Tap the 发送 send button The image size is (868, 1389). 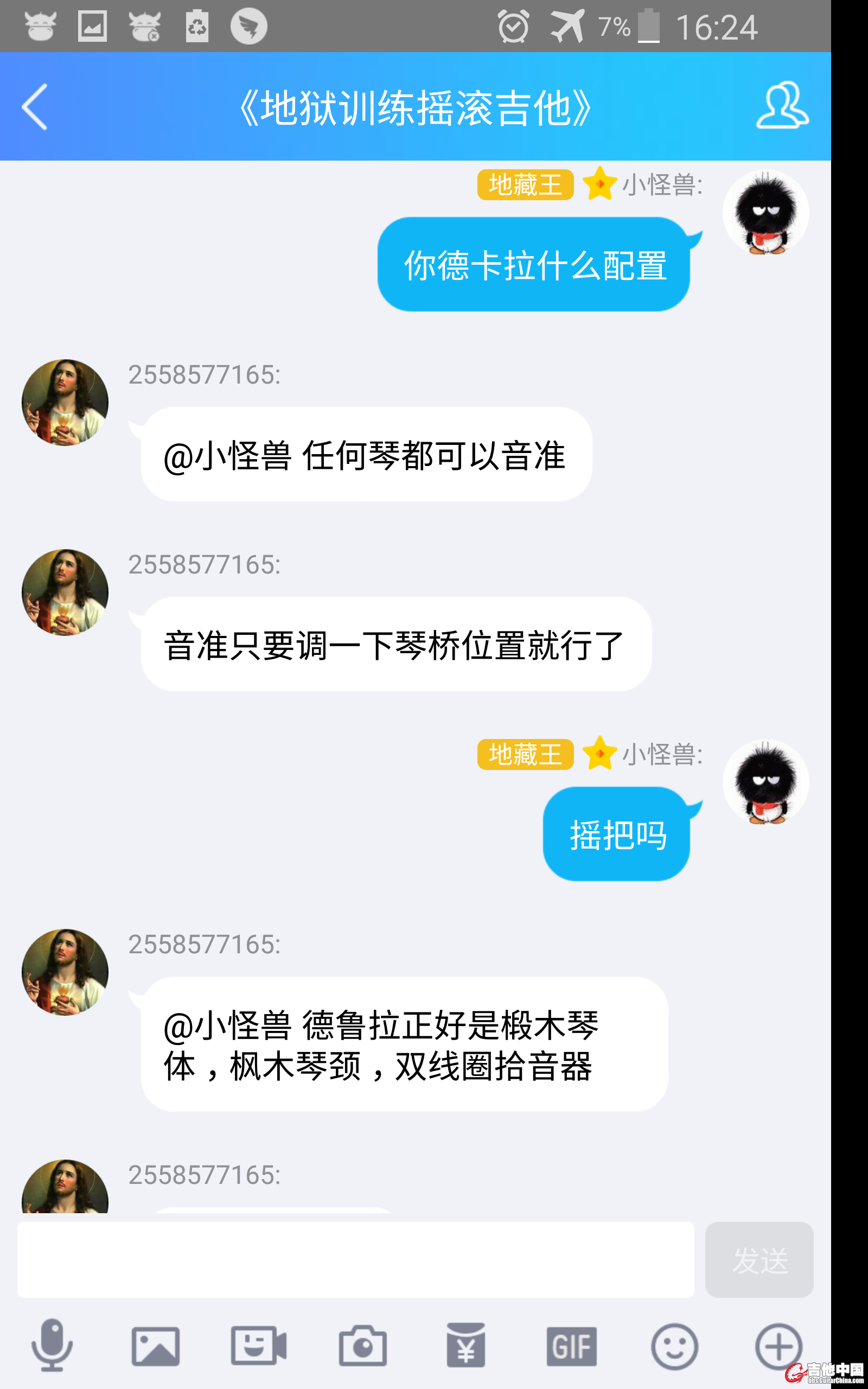click(759, 1259)
